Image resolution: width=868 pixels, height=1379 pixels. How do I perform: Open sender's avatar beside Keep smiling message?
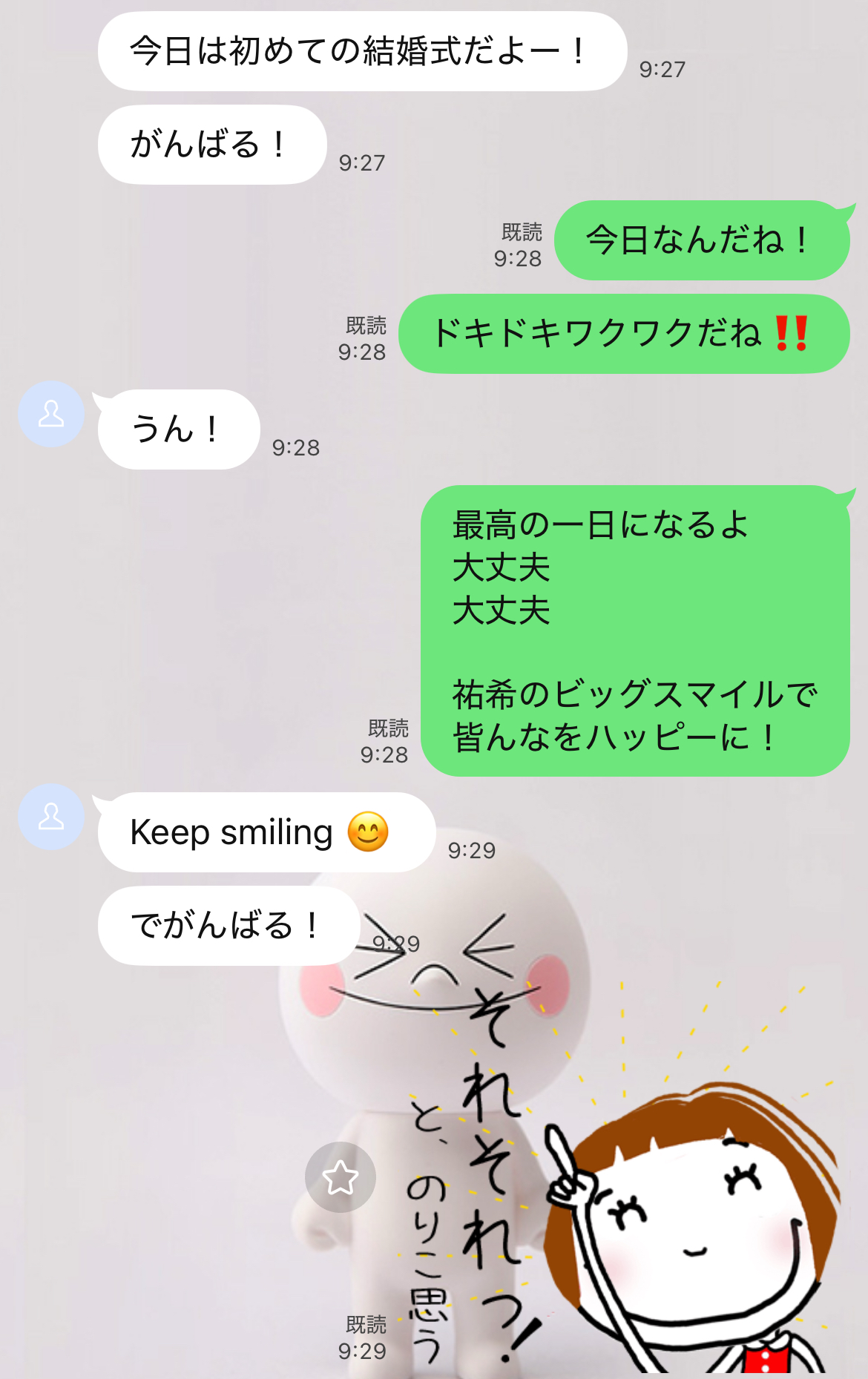50,817
